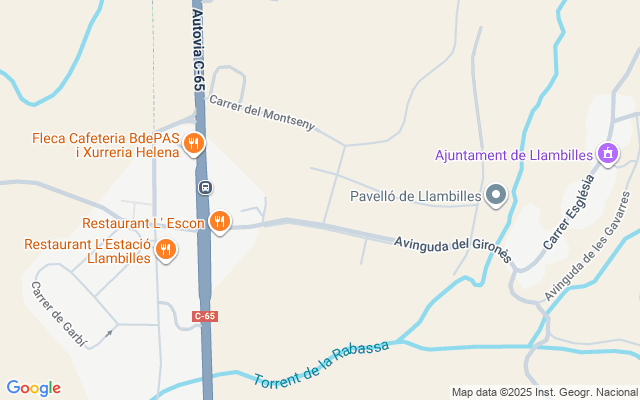
Task: Tap the Restaurant L'Estació Llambilles marker
Action: tap(165, 250)
